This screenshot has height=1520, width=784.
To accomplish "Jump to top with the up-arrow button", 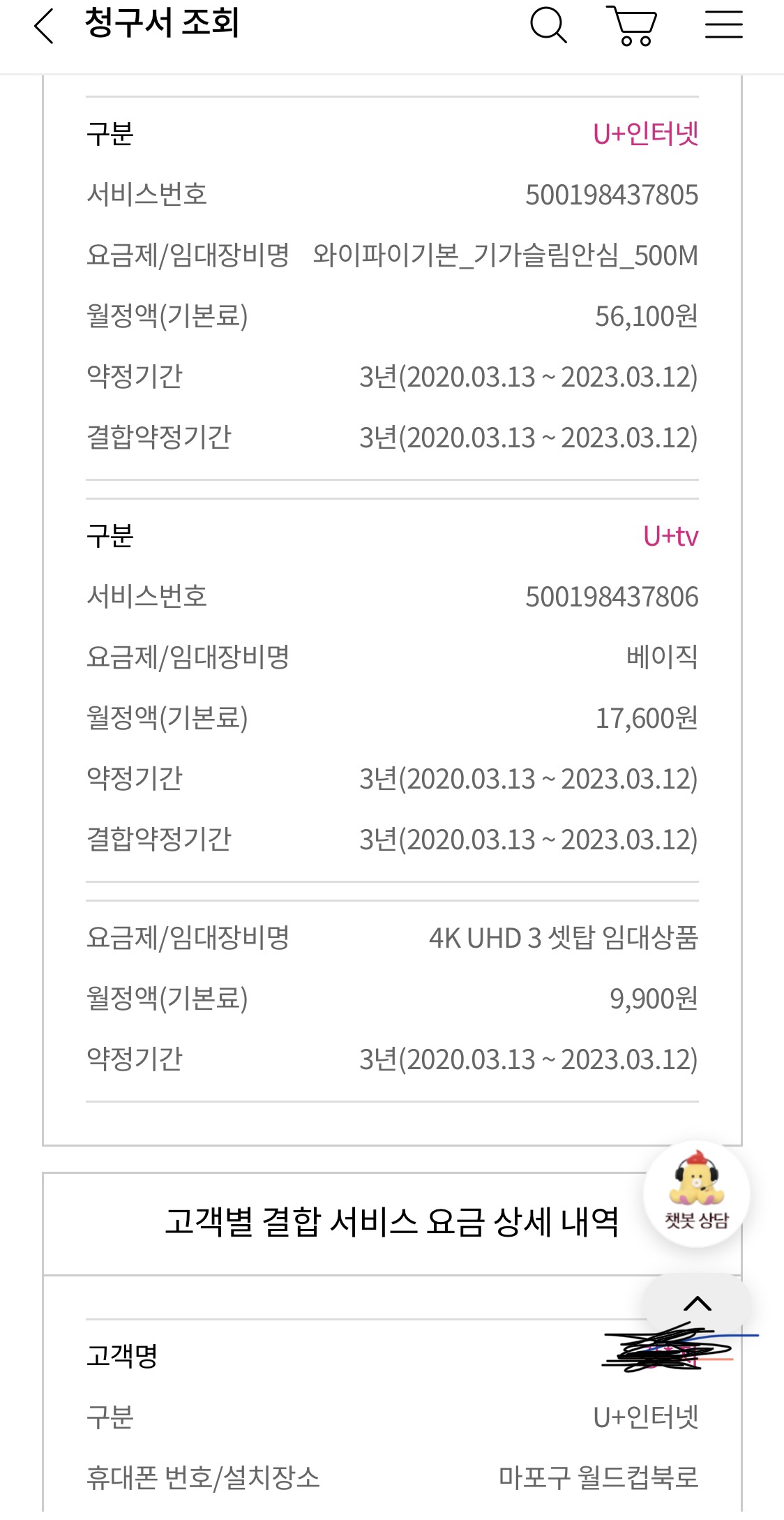I will coord(697,1303).
